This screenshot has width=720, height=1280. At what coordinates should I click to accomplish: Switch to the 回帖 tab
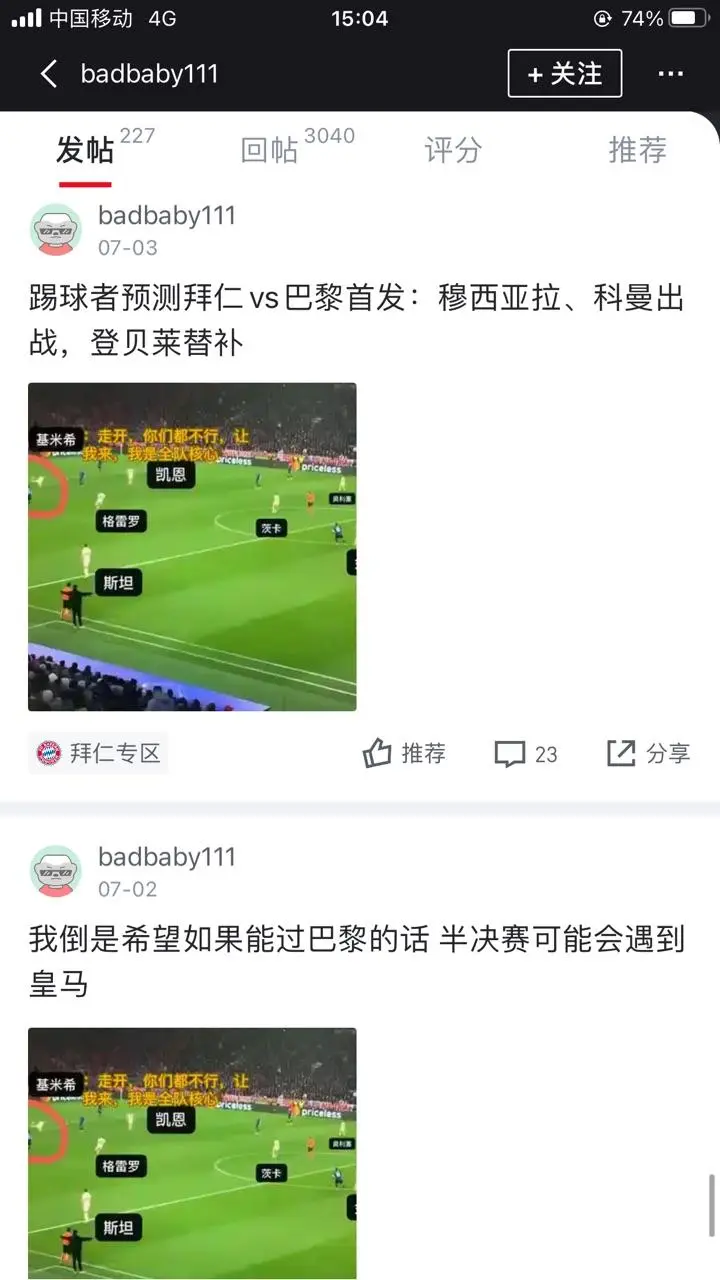tap(270, 151)
